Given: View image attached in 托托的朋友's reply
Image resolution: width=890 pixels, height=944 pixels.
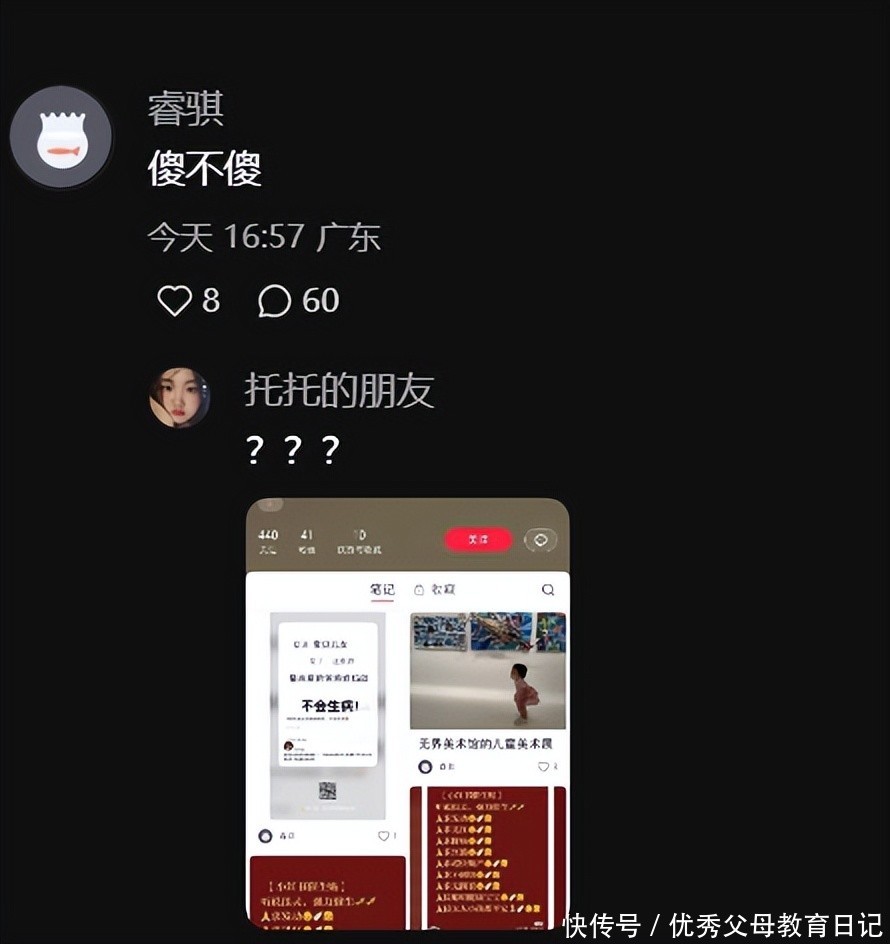Looking at the screenshot, I should pos(408,713).
